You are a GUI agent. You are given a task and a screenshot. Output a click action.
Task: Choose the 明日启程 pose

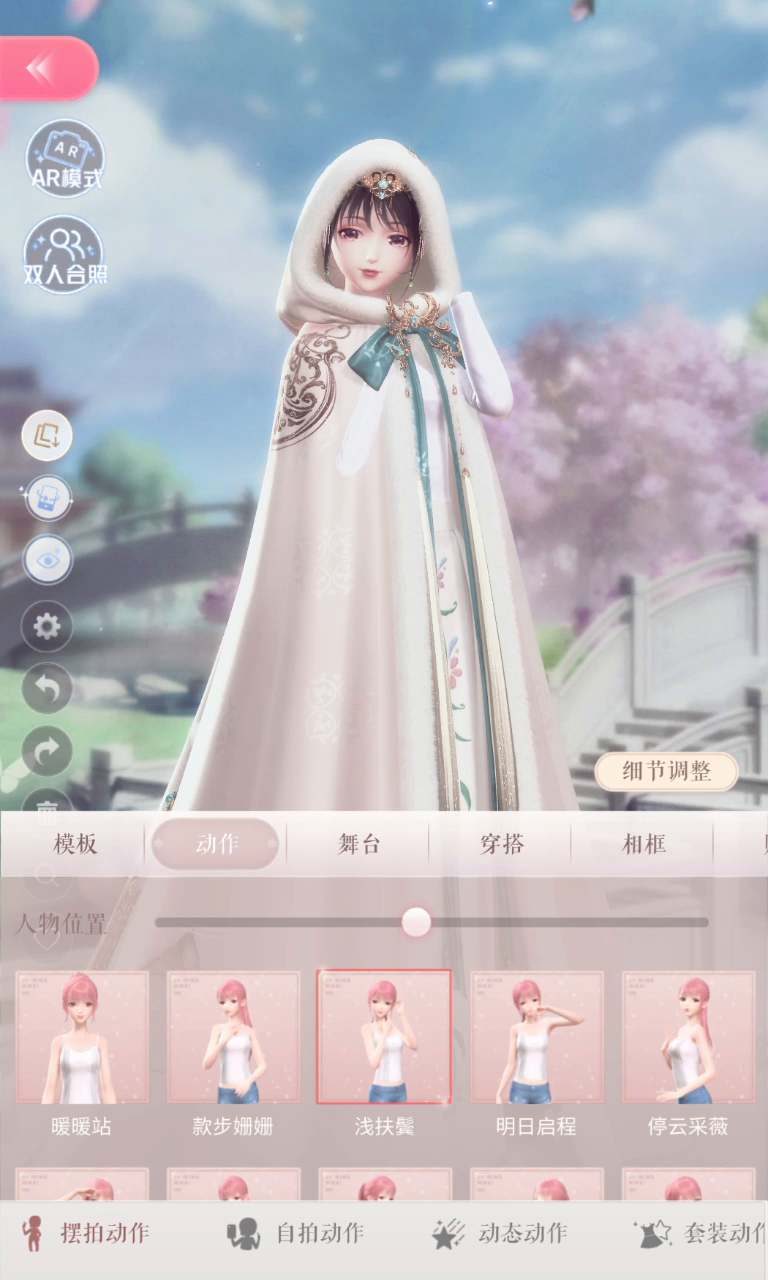pos(536,1054)
